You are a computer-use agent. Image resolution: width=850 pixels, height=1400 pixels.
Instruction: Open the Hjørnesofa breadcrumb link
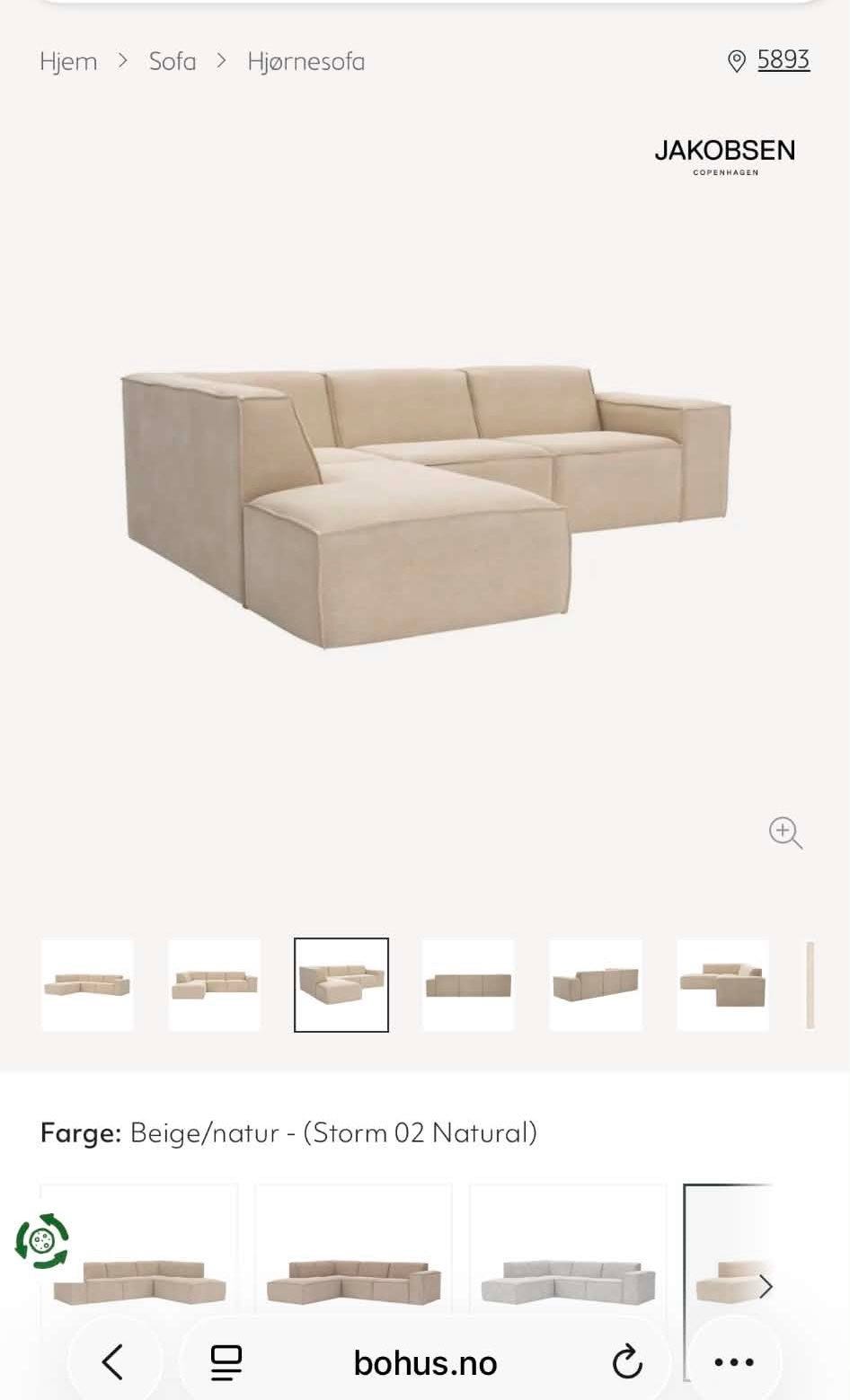306,62
